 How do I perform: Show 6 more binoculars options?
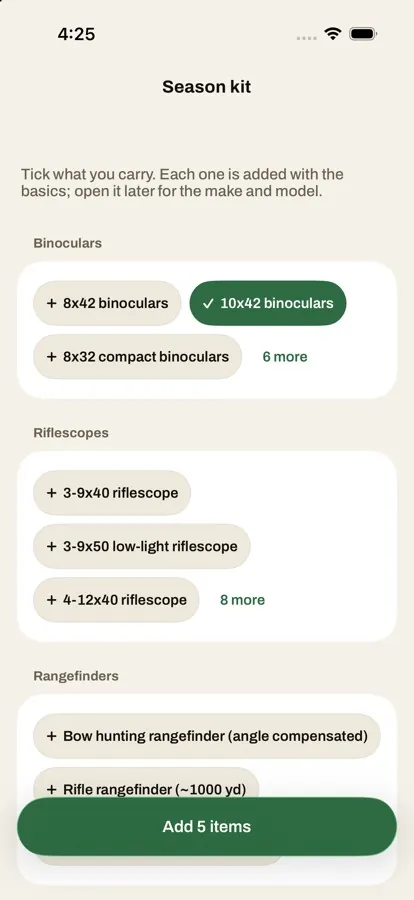(x=285, y=356)
